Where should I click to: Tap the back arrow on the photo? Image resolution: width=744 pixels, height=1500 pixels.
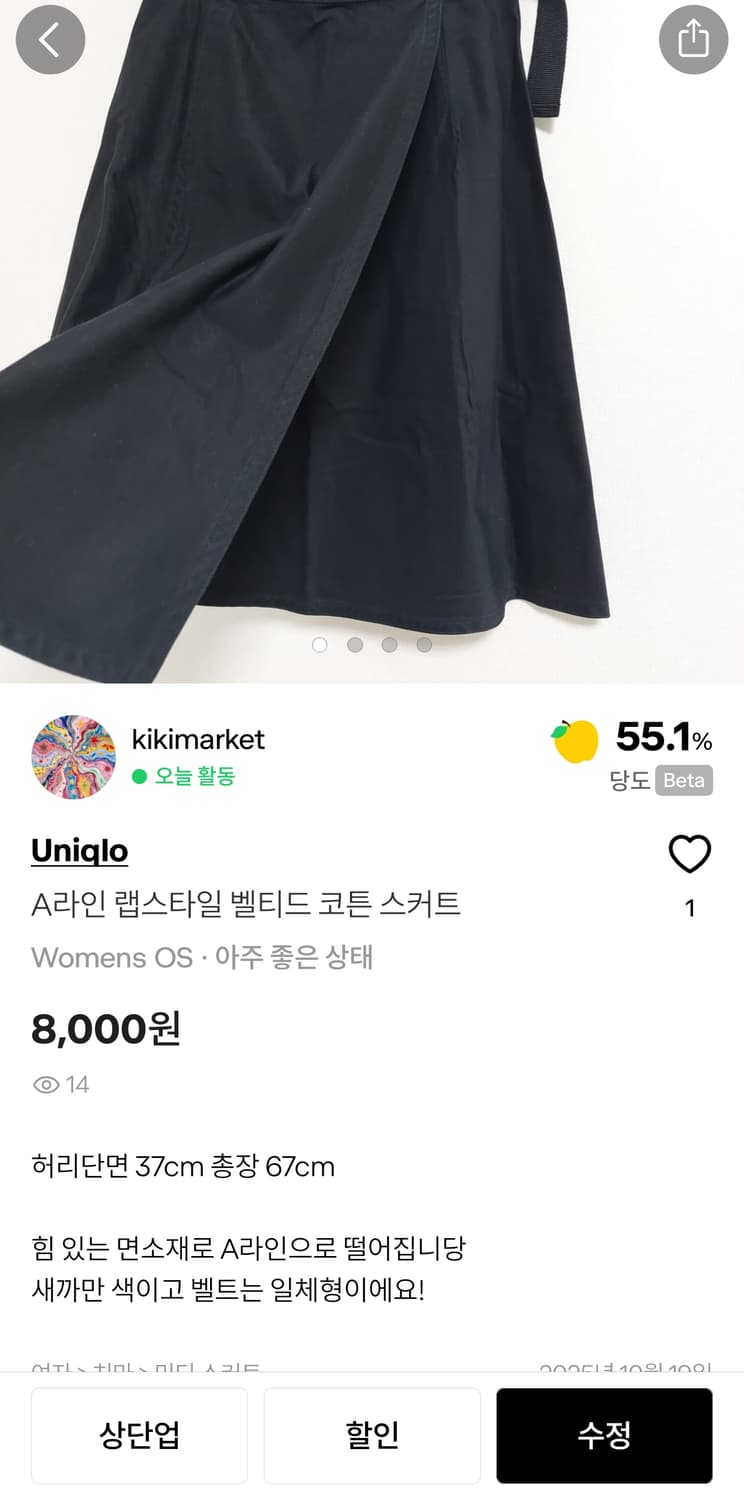[x=50, y=40]
